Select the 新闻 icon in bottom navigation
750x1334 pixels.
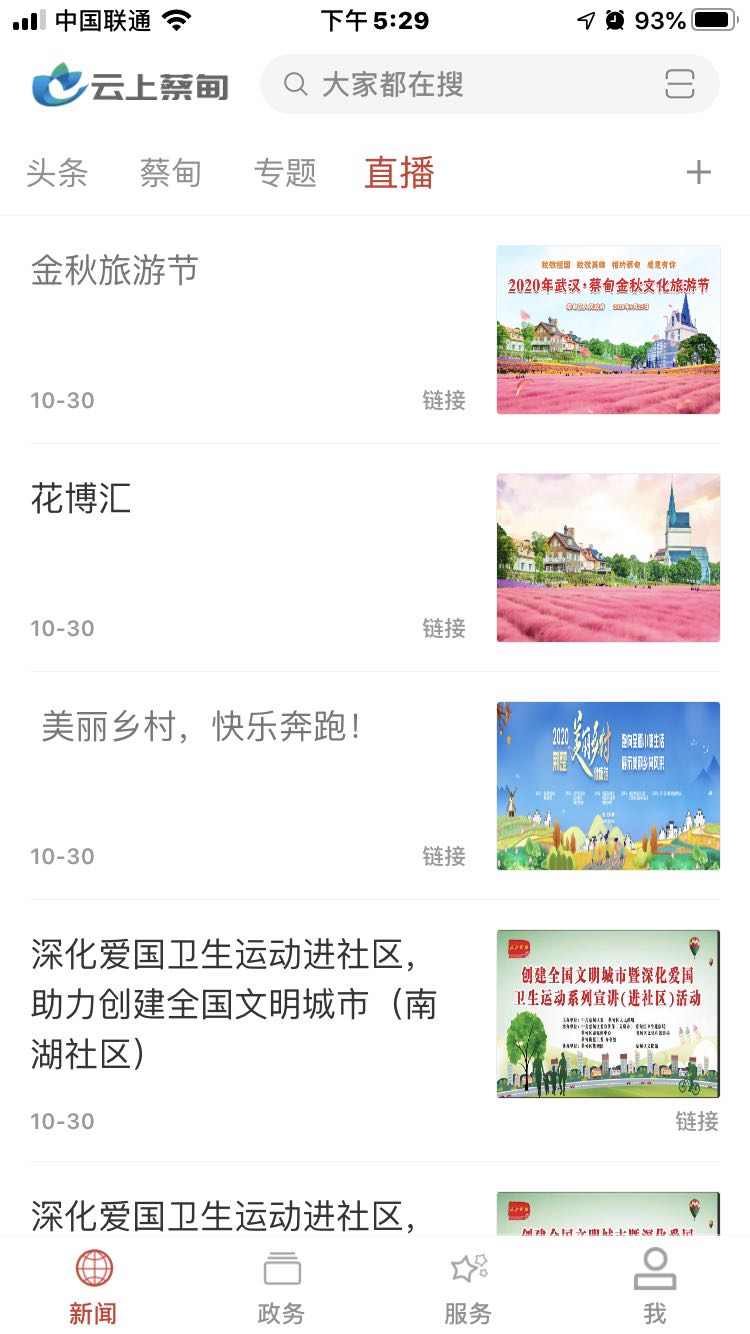(x=94, y=1283)
